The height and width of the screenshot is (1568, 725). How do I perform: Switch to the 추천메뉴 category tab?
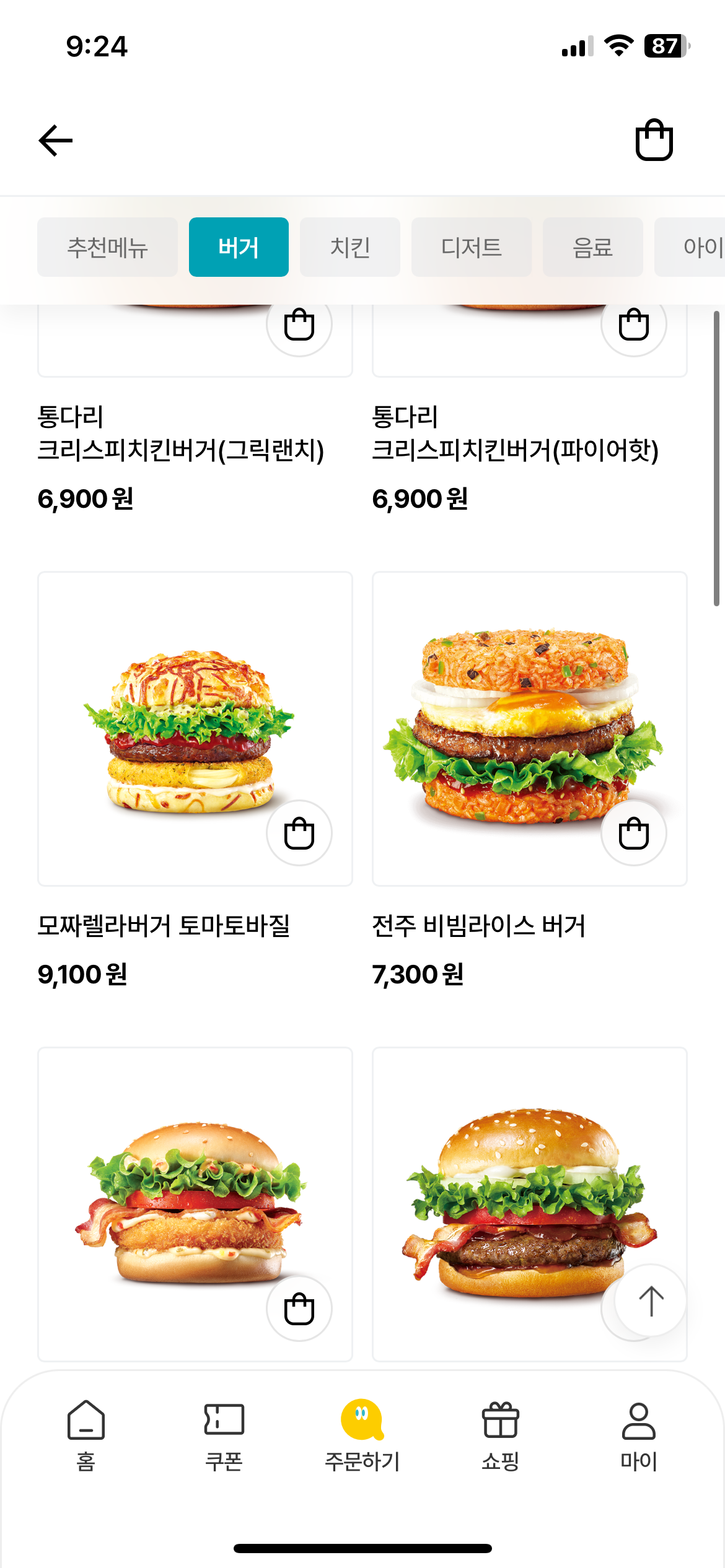(107, 247)
